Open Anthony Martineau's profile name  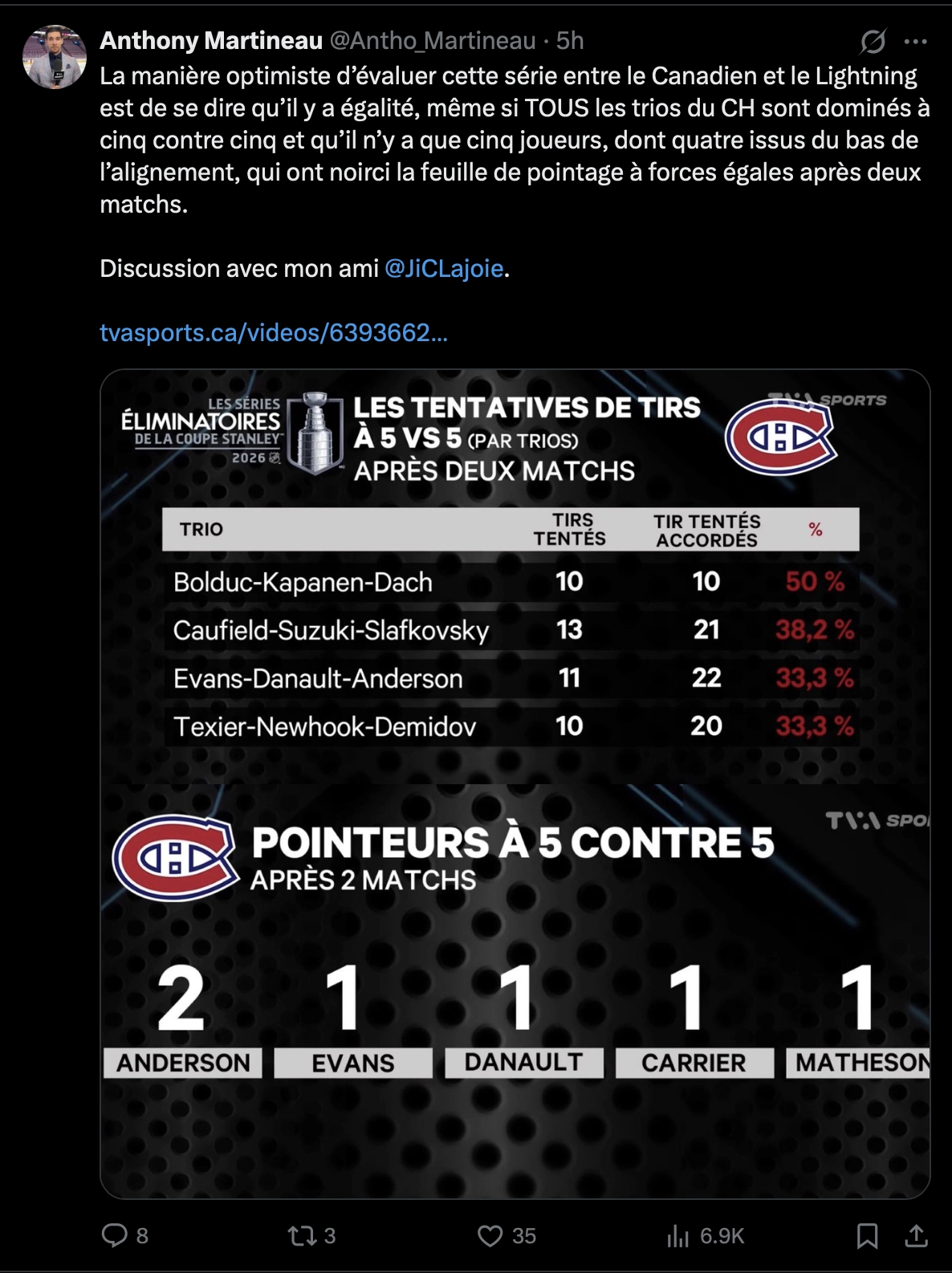(211, 41)
